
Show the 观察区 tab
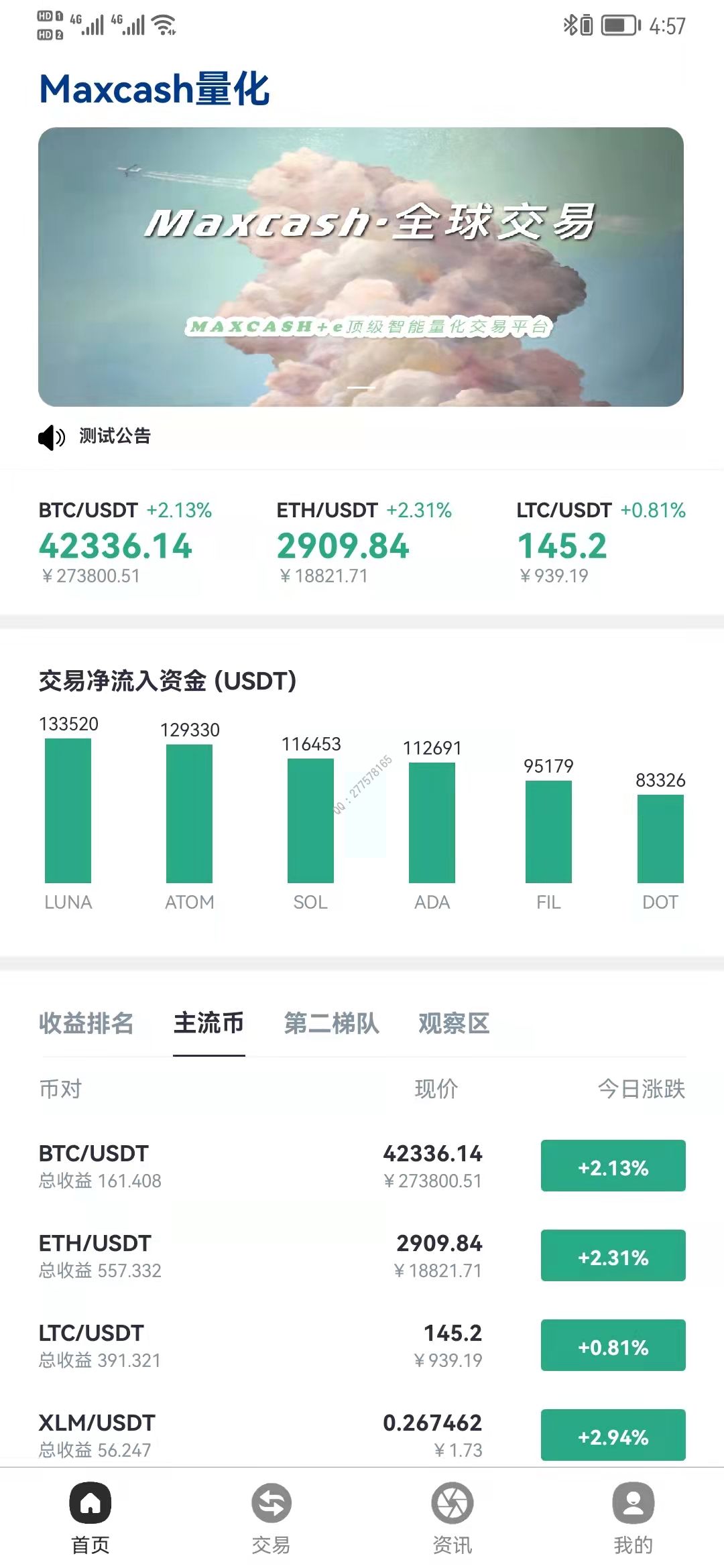[454, 1023]
